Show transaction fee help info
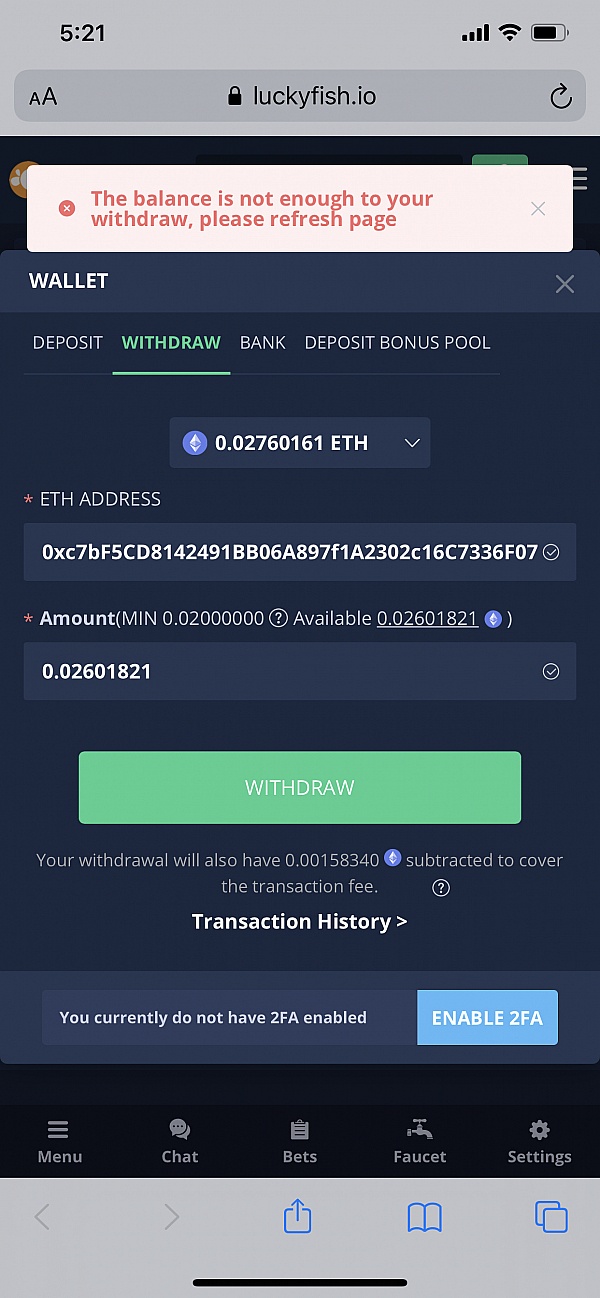 (440, 887)
